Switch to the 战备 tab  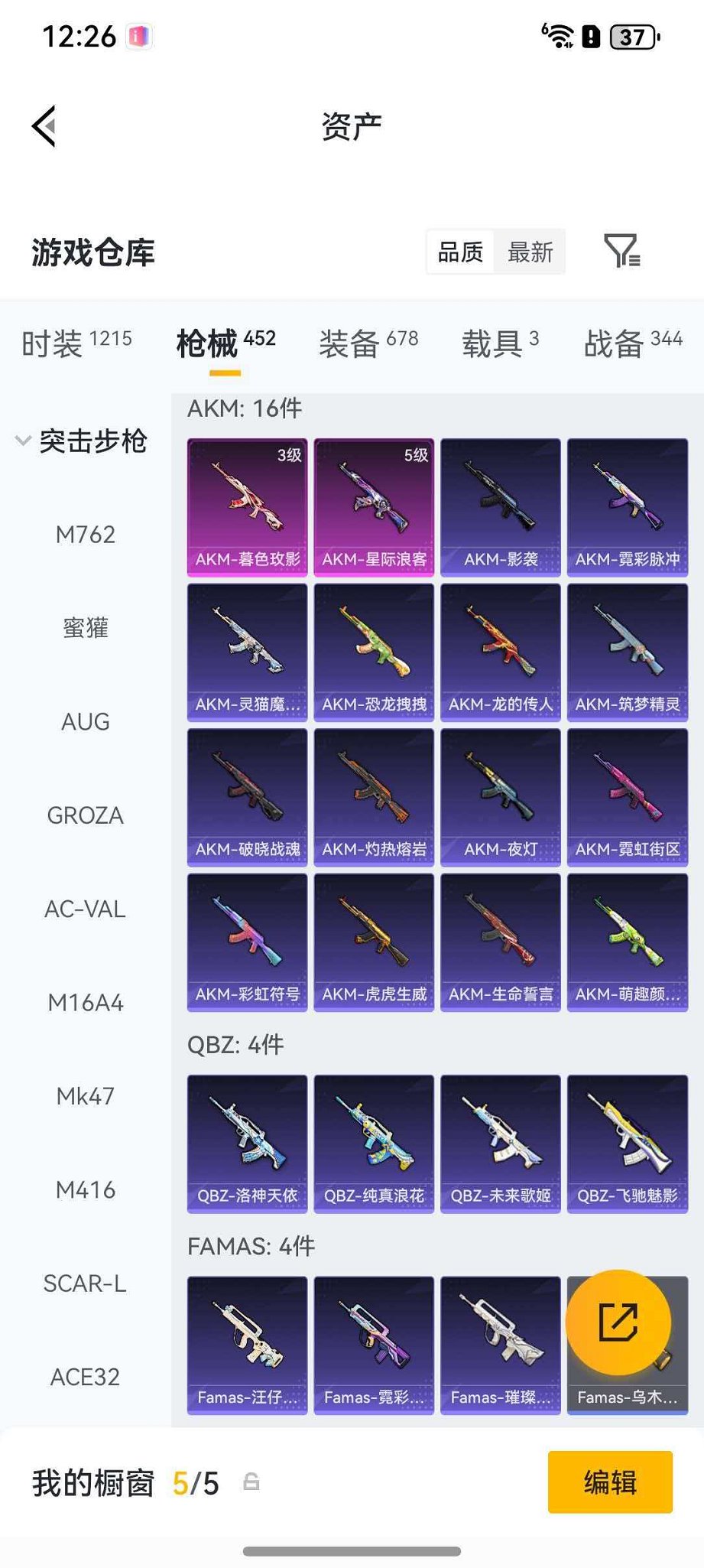(632, 343)
